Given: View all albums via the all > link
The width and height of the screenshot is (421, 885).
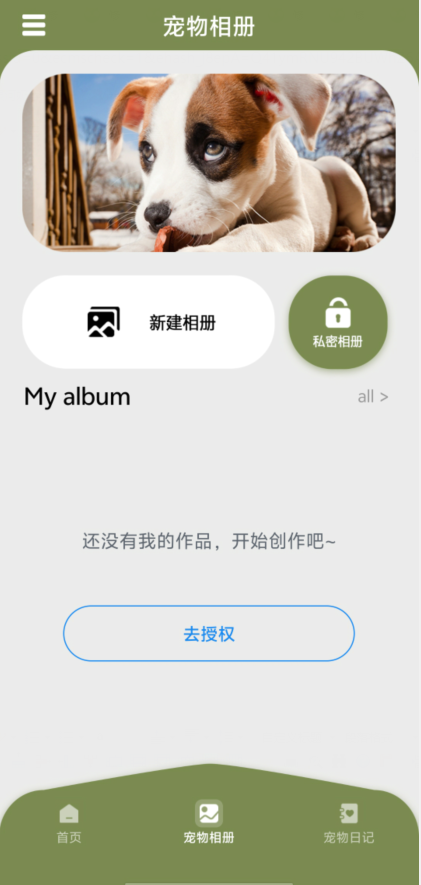Looking at the screenshot, I should (x=372, y=397).
